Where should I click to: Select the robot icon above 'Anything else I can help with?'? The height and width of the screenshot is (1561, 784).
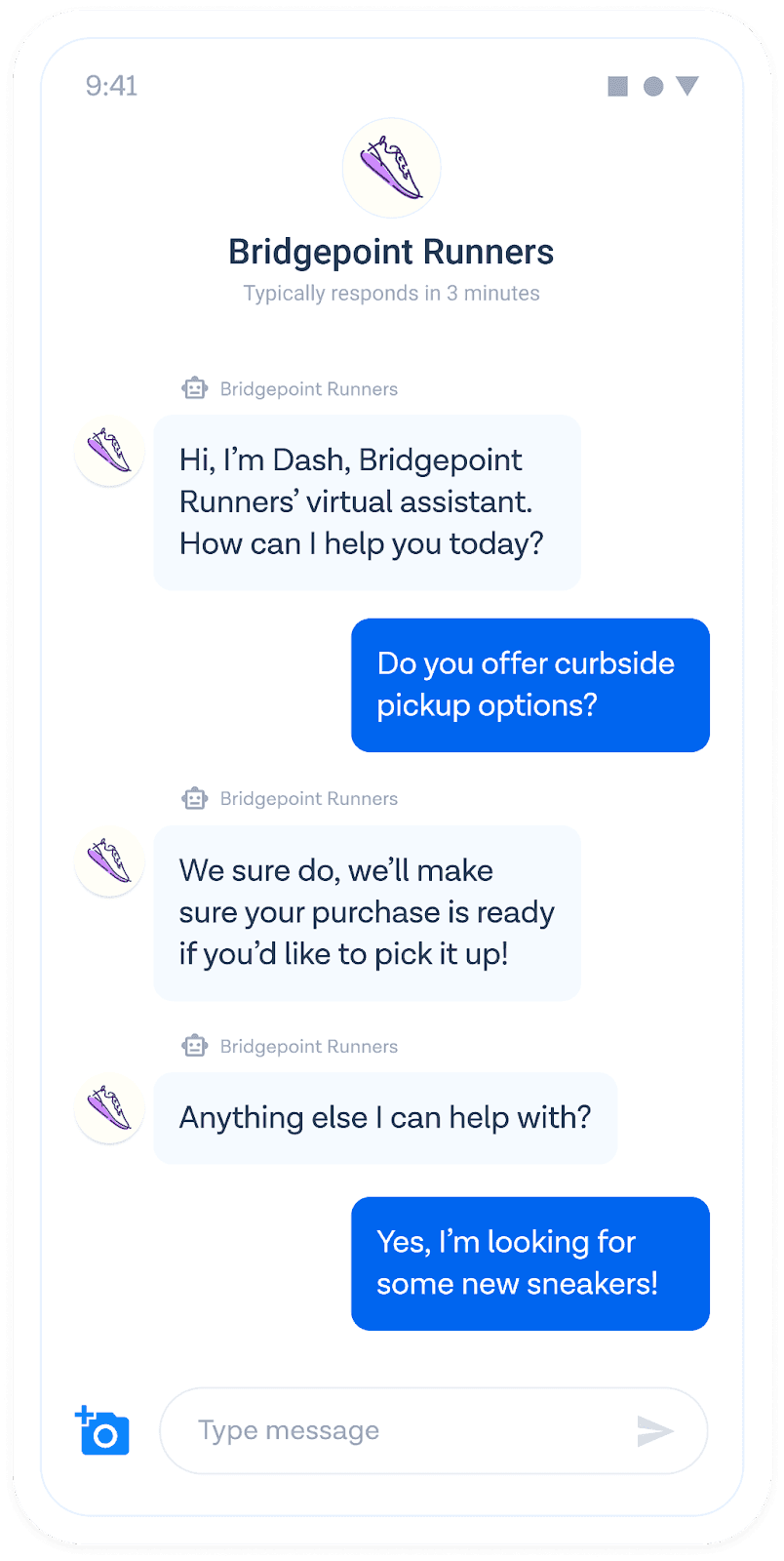tap(194, 1045)
